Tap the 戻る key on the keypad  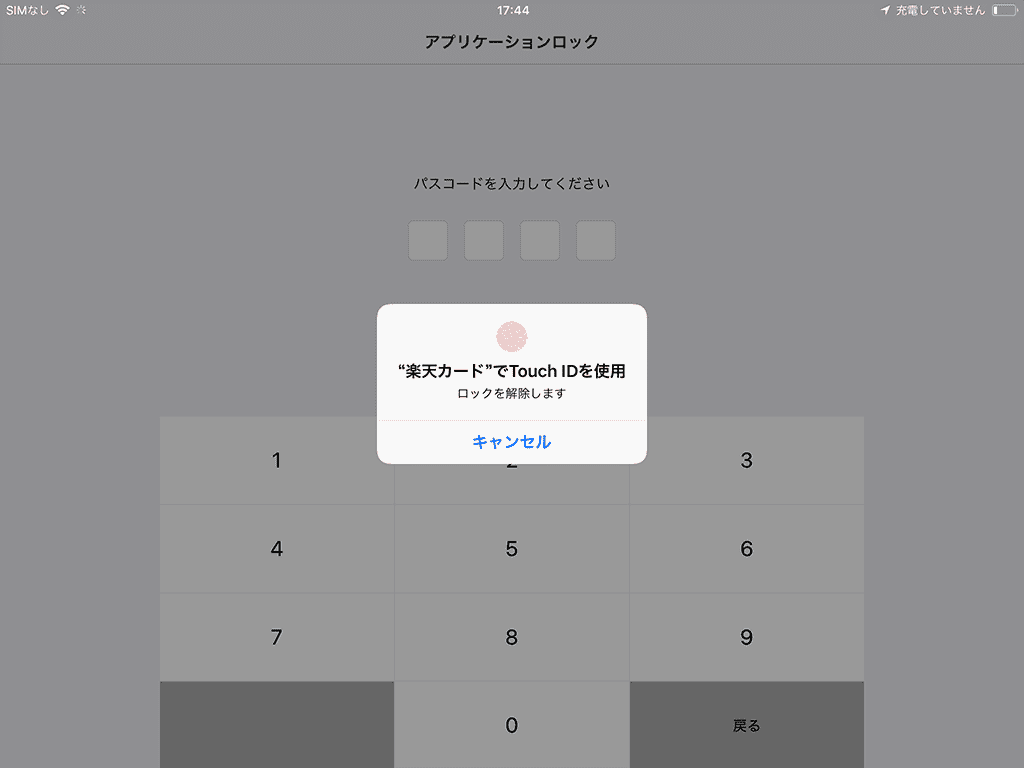tap(746, 725)
